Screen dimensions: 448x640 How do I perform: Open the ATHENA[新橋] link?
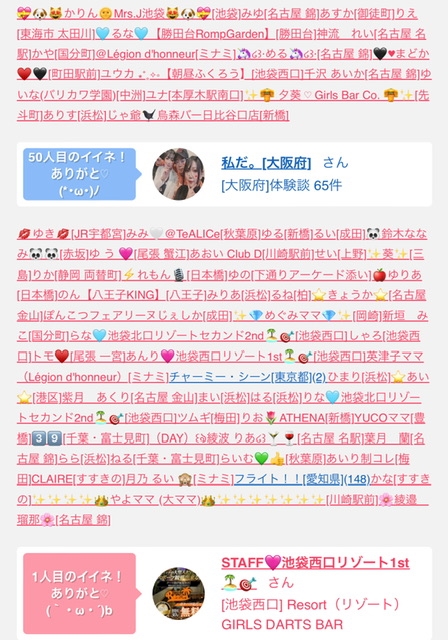316,418
